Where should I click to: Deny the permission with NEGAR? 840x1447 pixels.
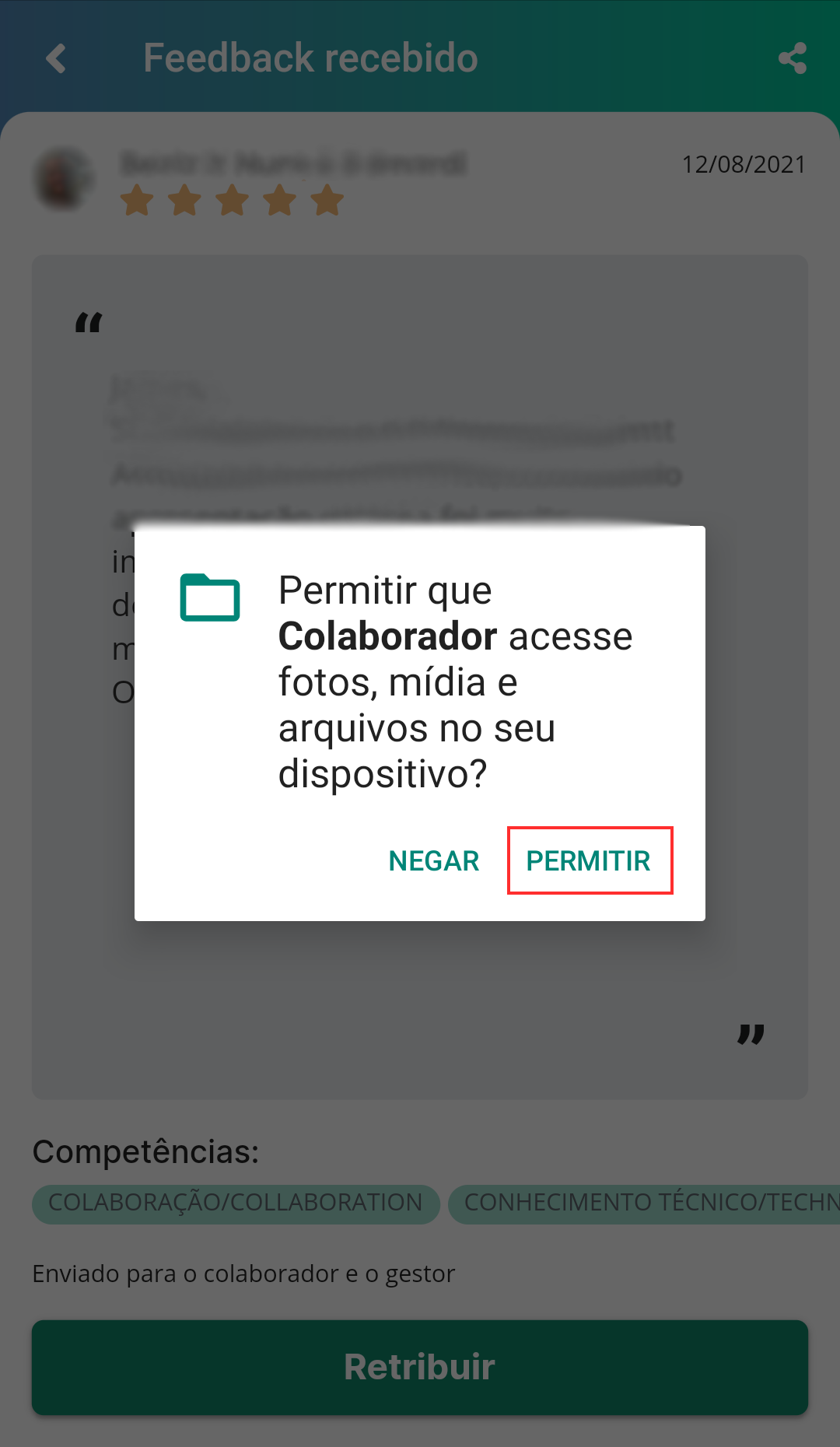[x=433, y=860]
